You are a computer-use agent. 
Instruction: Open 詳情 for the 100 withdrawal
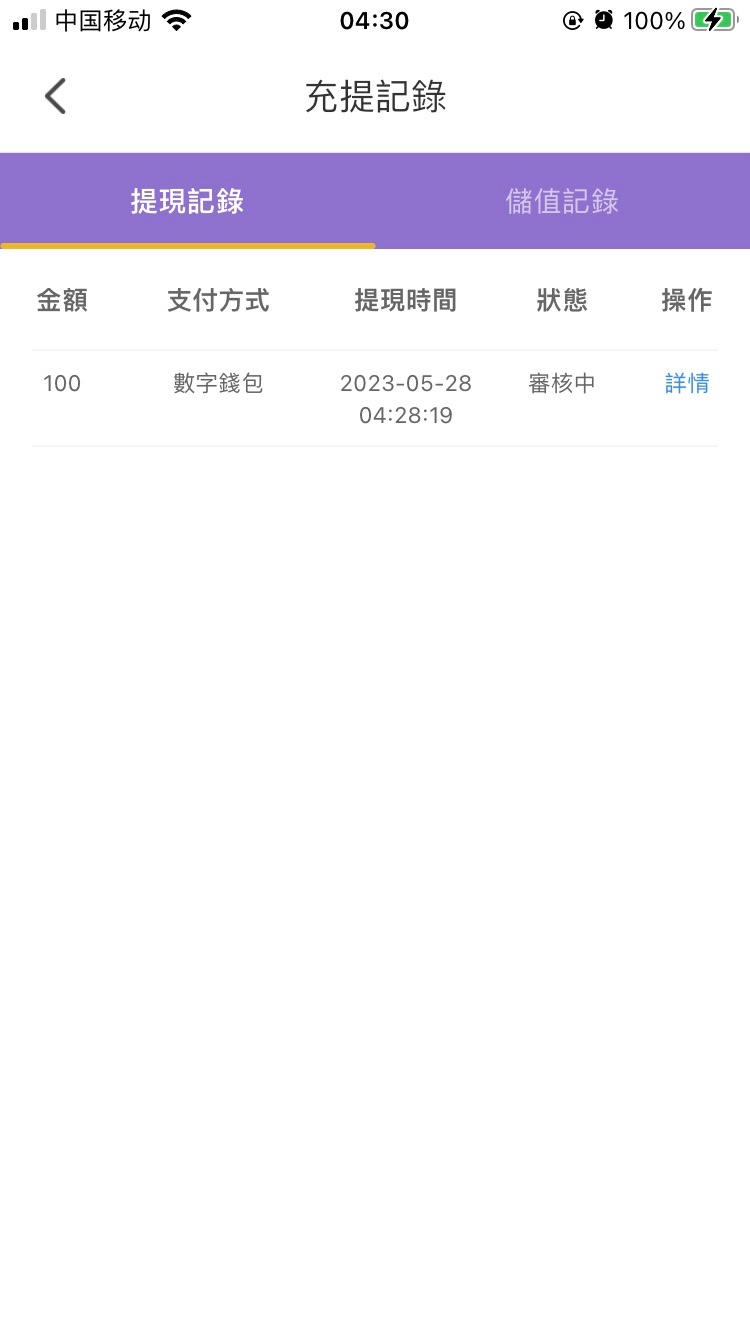687,383
